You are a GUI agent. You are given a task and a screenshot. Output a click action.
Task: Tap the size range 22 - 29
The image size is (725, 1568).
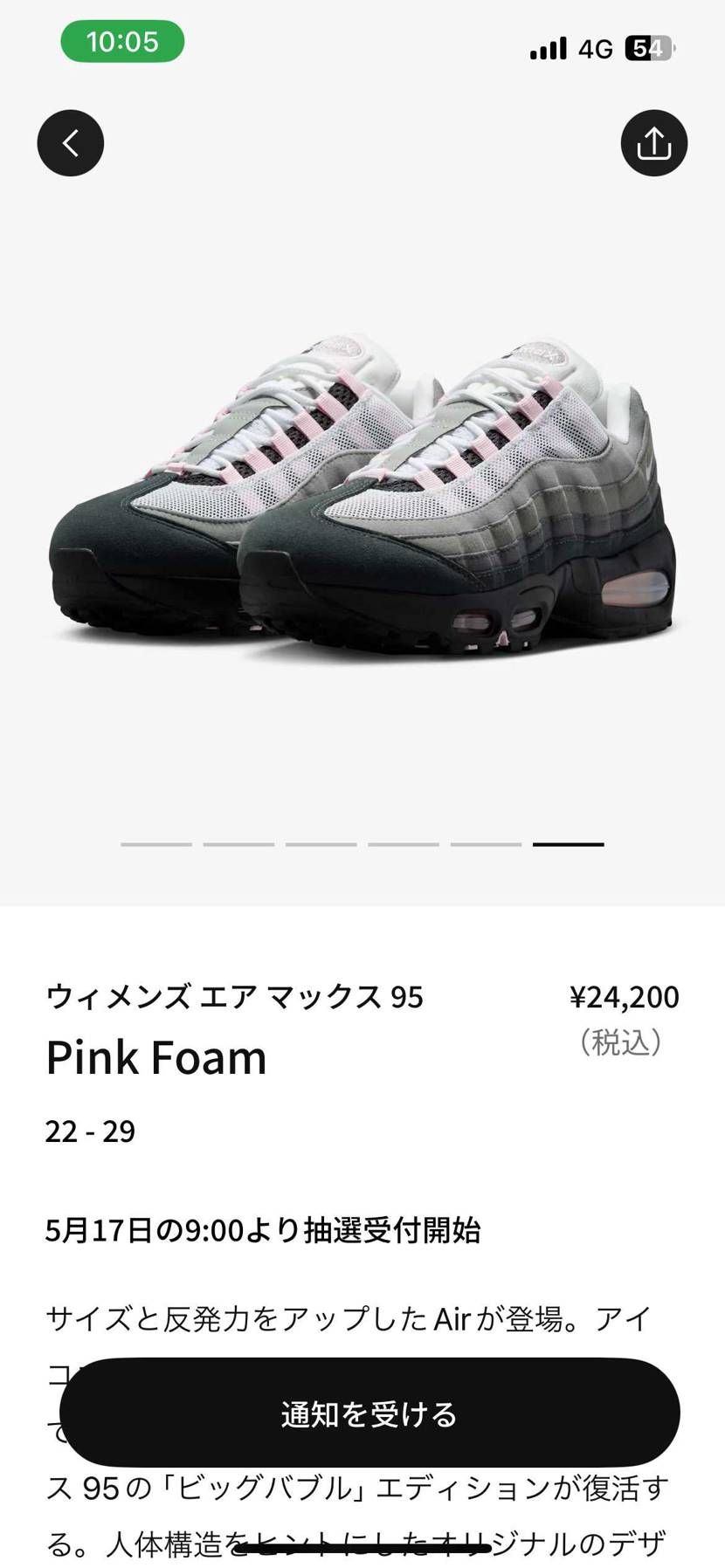90,1131
